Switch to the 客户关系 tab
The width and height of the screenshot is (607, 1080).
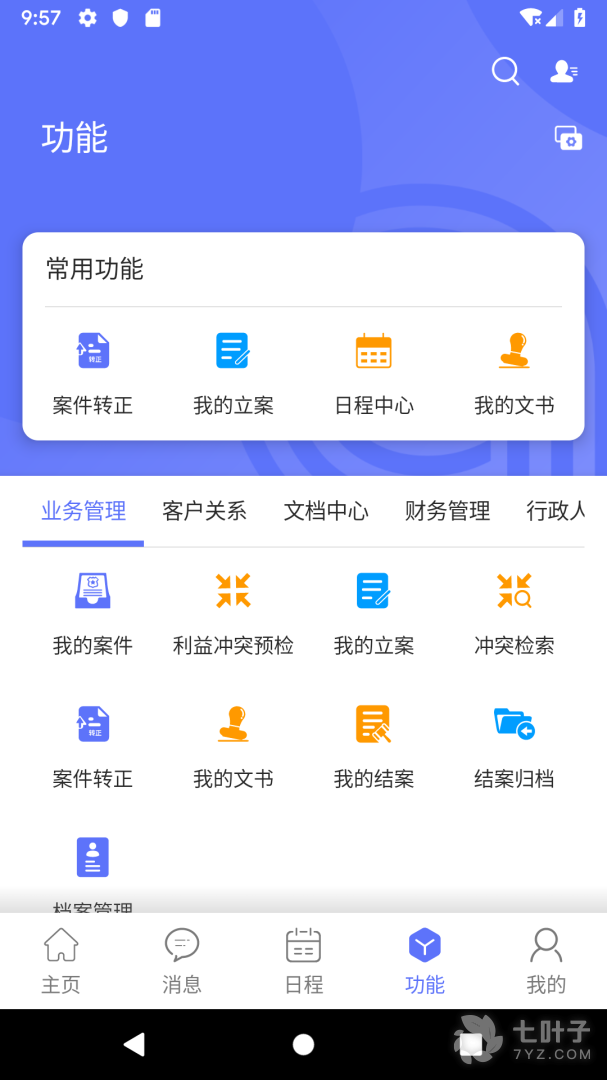(204, 512)
